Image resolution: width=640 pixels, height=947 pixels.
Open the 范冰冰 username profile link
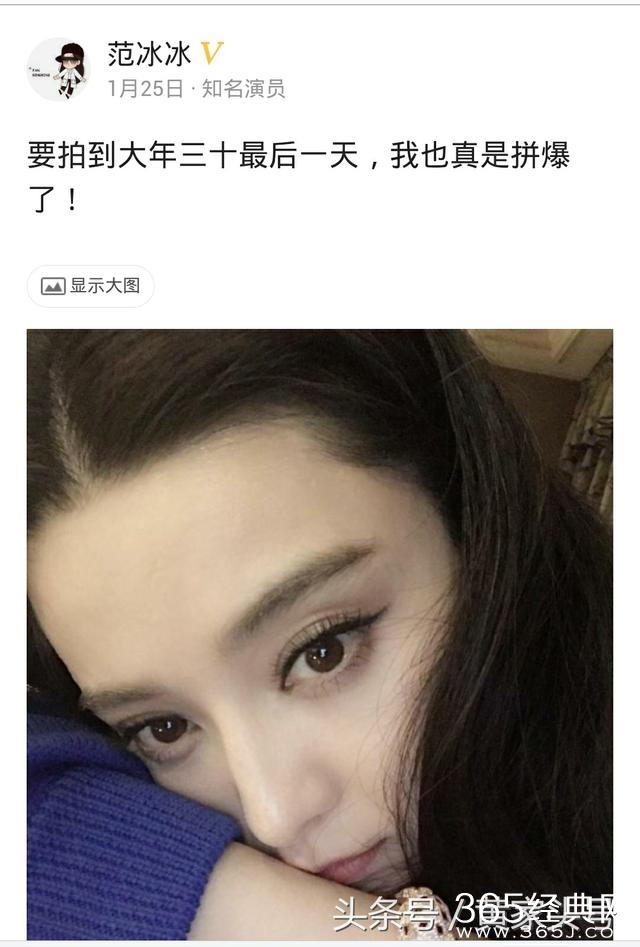(149, 53)
